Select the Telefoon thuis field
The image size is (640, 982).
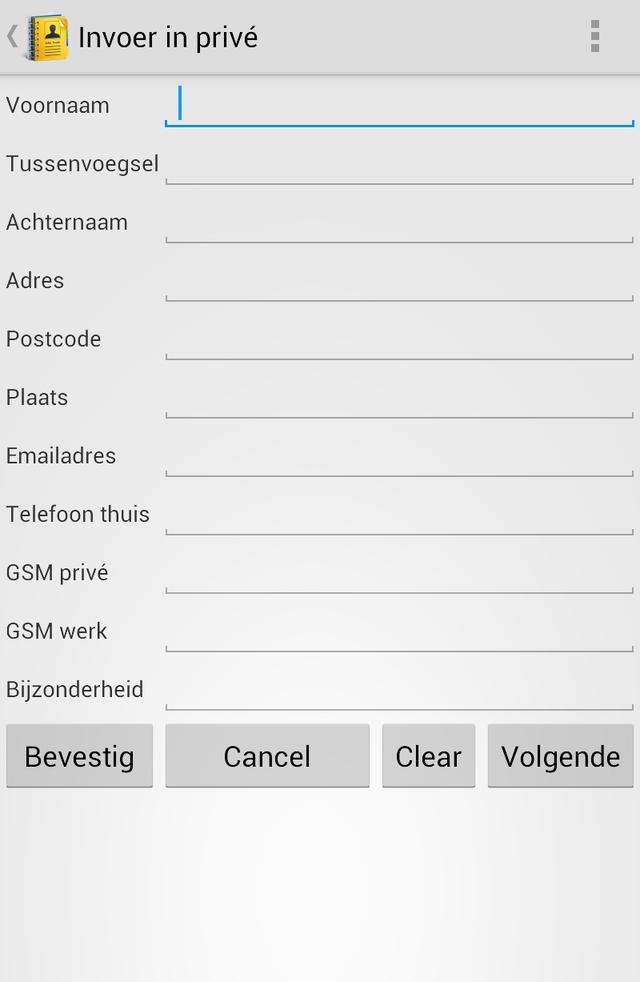(399, 514)
